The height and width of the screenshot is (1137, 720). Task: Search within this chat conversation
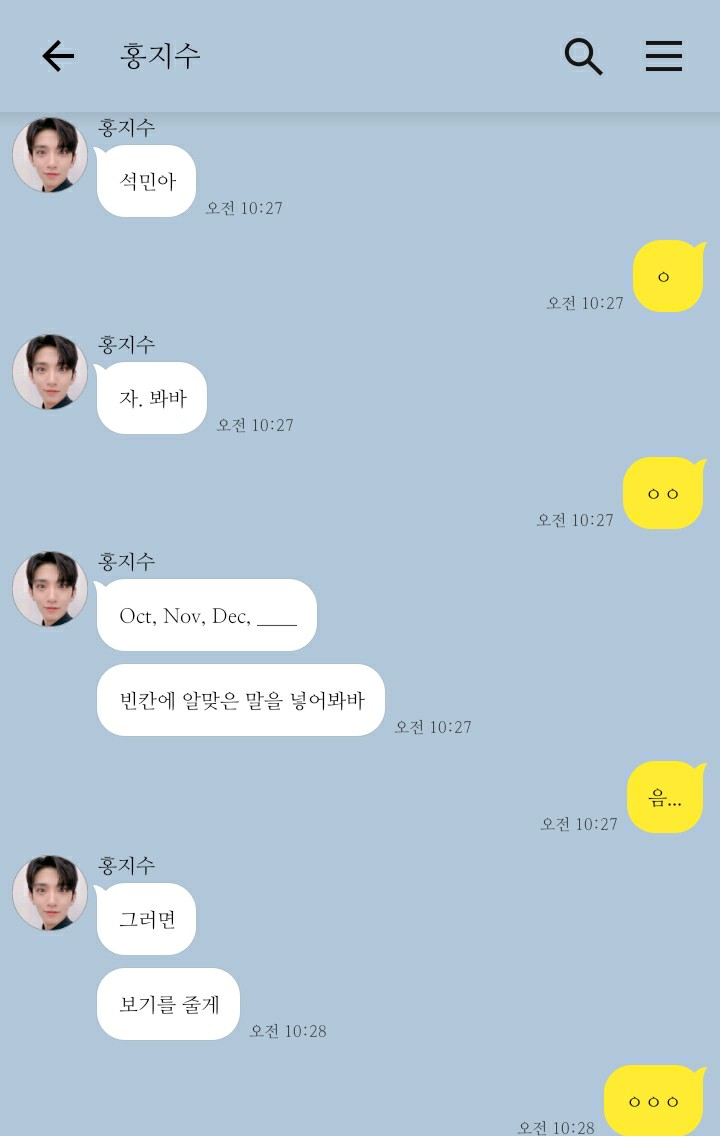pos(583,56)
